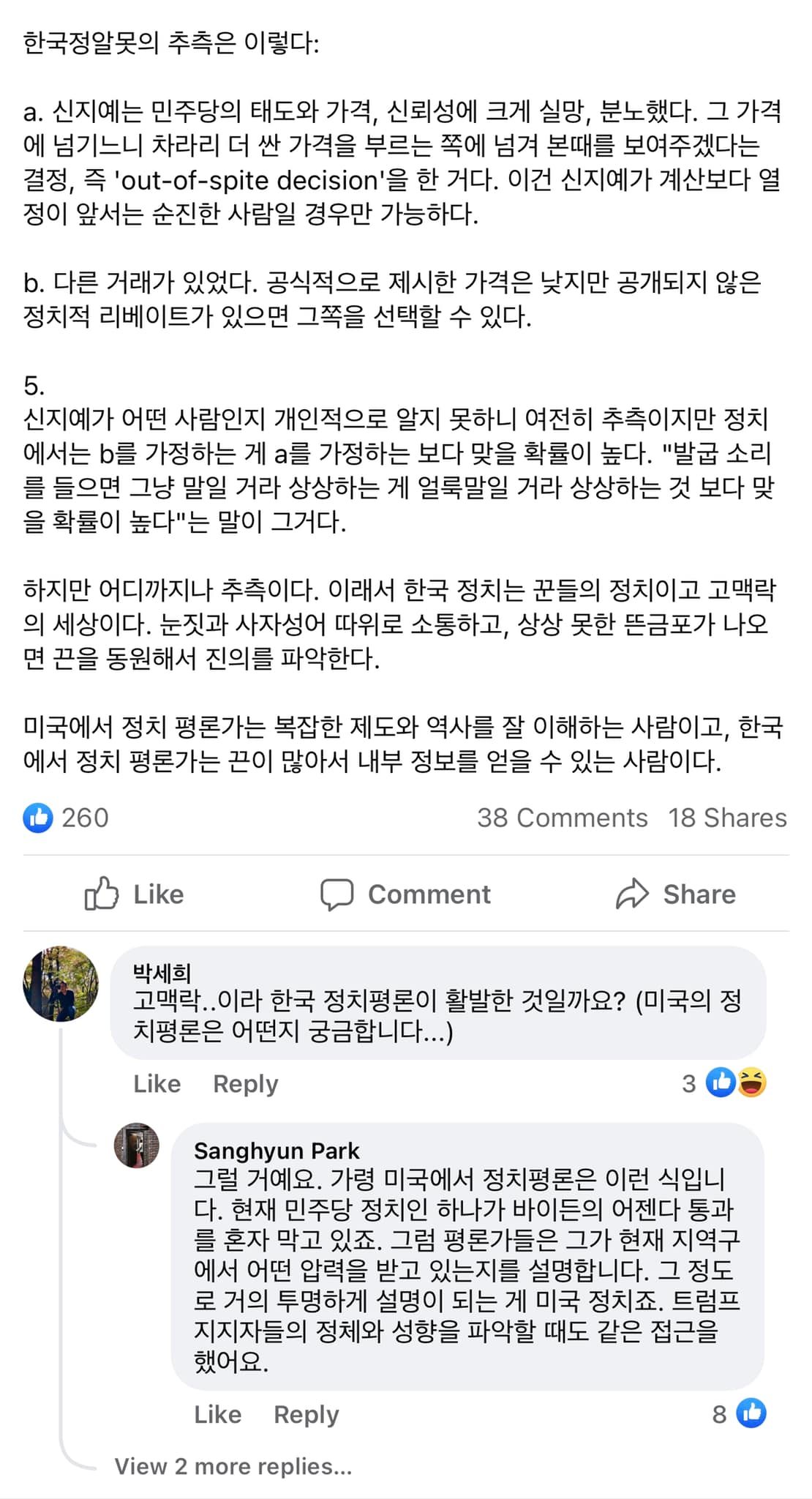Comment on the post

406,894
